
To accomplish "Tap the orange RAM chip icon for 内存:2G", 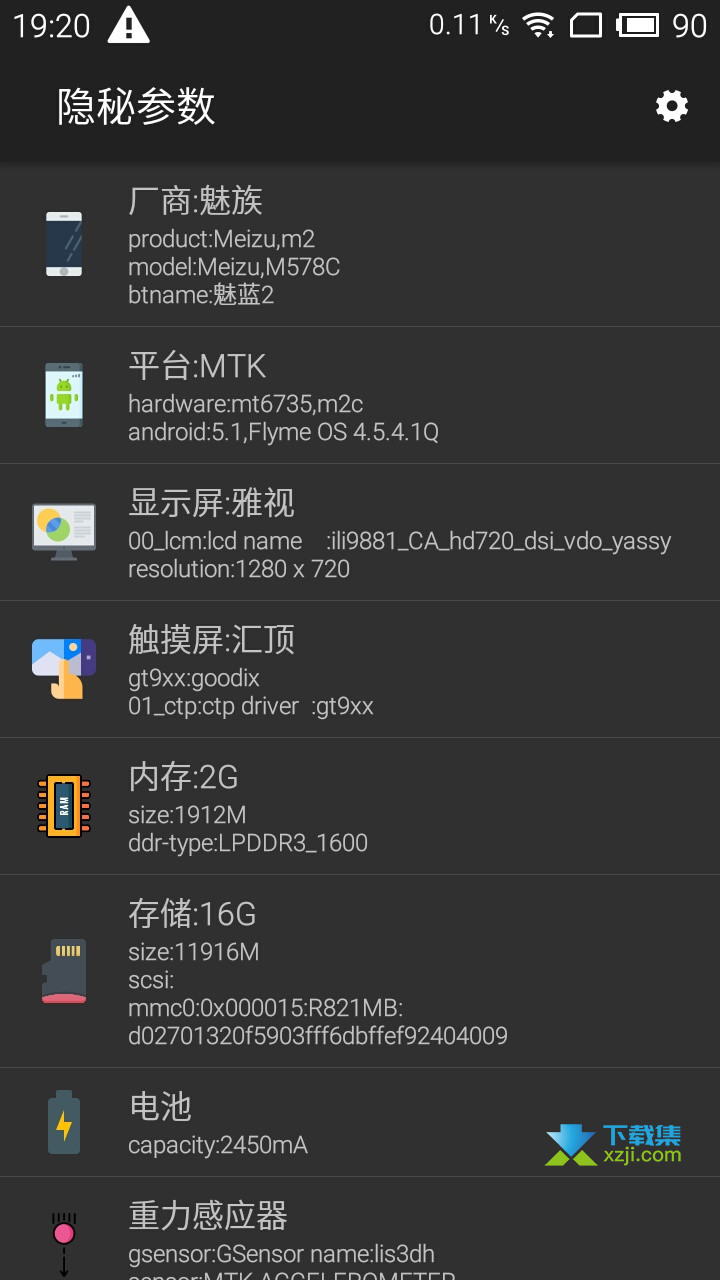I will click(64, 806).
